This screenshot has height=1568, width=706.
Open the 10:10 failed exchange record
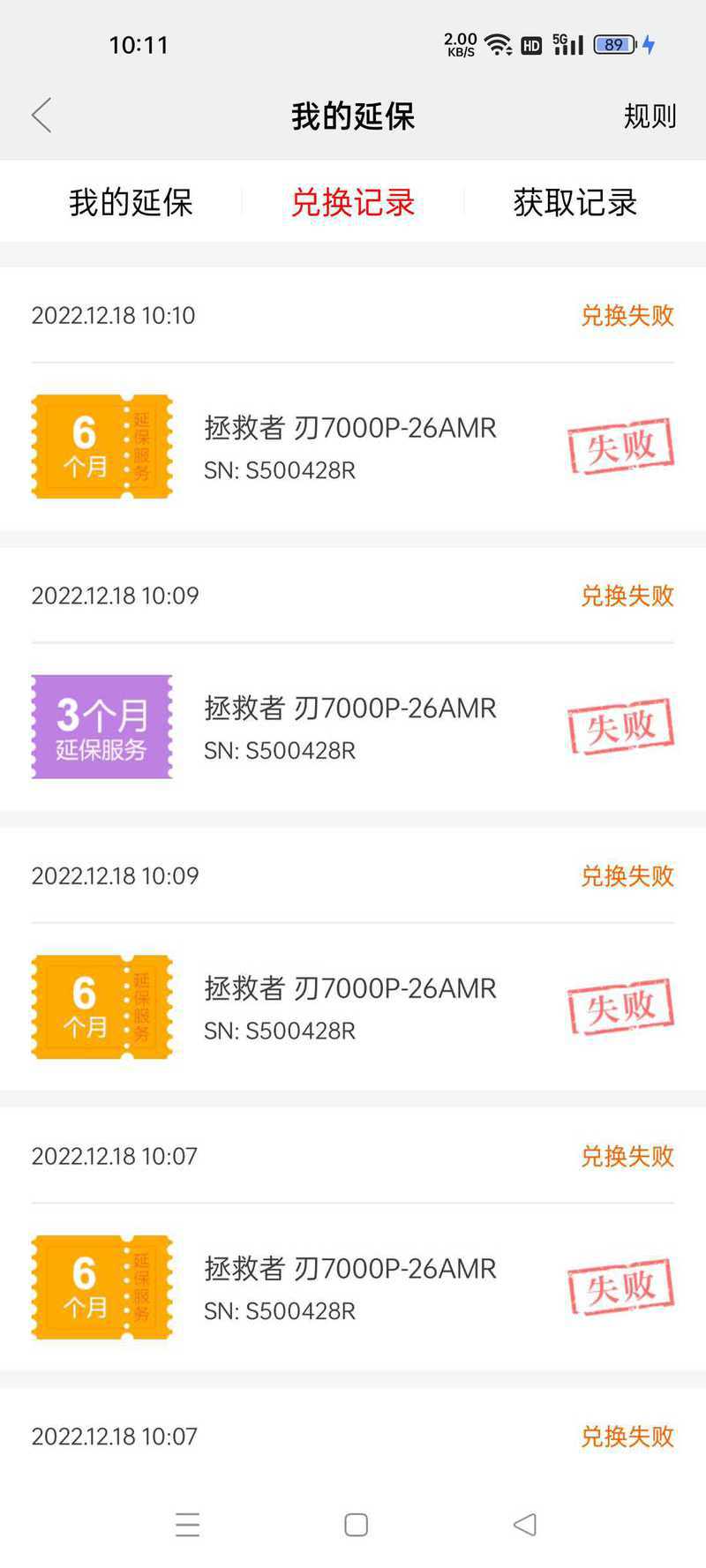click(353, 399)
